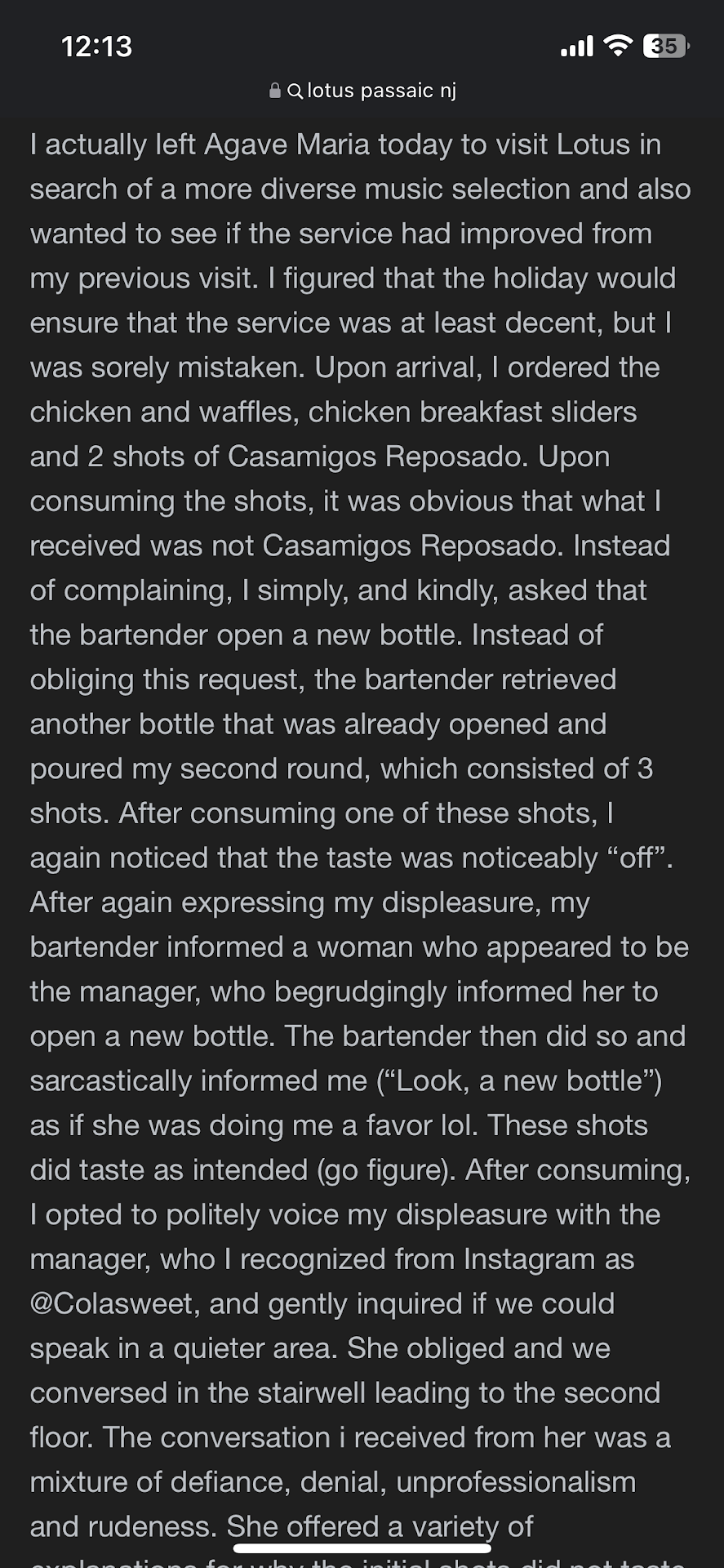Viewport: 724px width, 1568px height.
Task: Tap the 'lotus passaic nj' address bar
Action: 363,91
